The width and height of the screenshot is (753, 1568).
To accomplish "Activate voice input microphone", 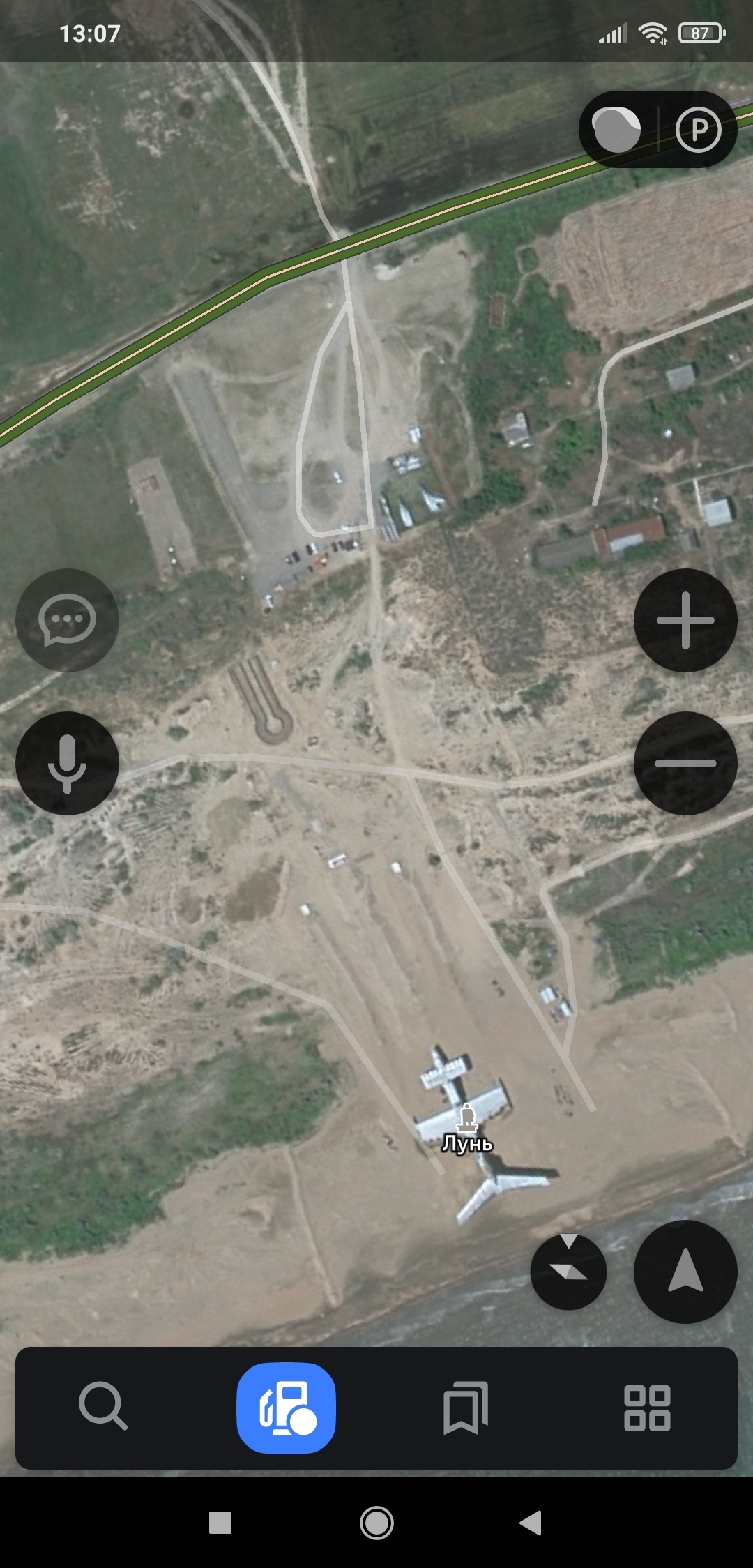I will (67, 763).
